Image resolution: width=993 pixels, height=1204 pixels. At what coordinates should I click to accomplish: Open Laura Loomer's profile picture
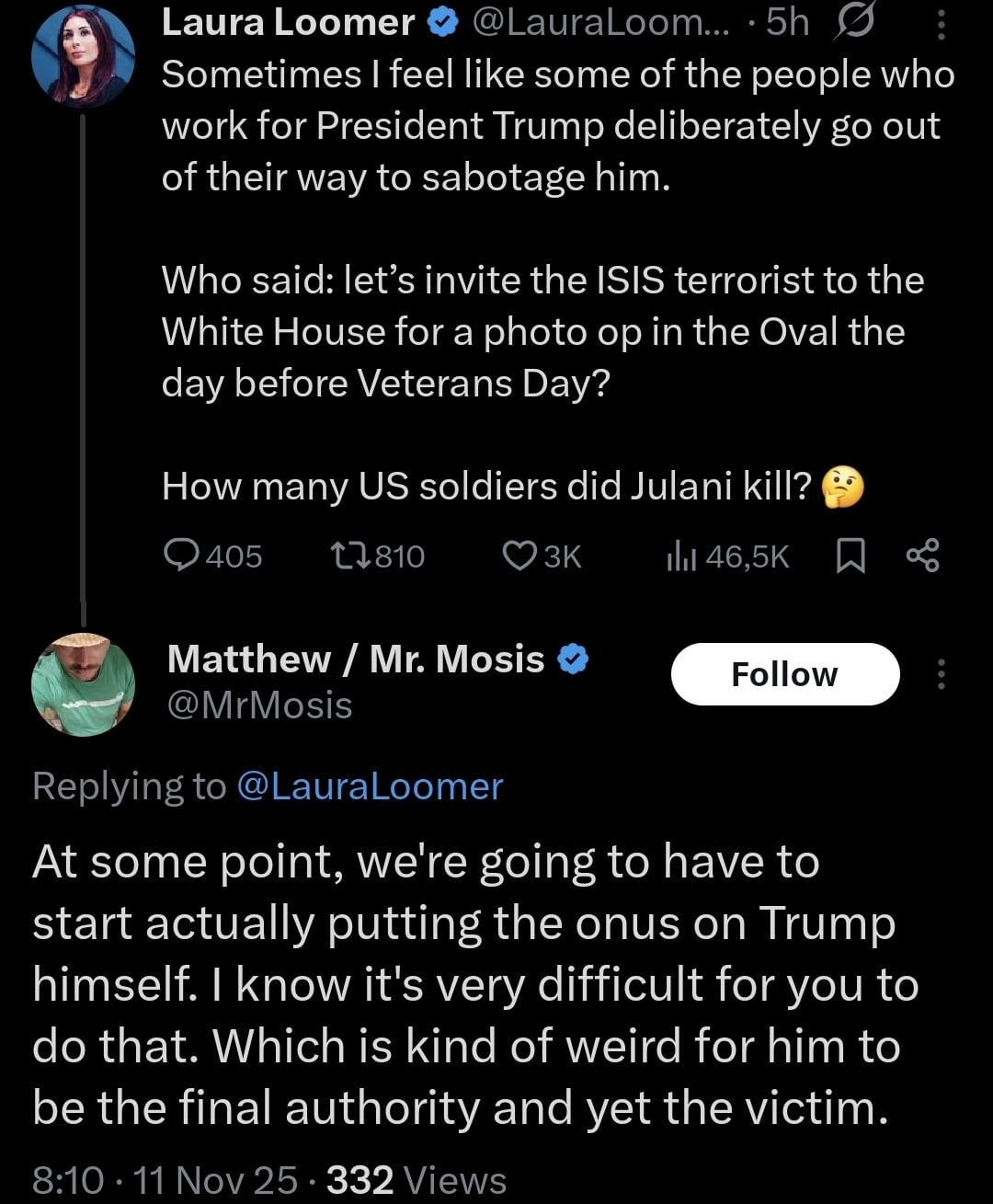83,59
